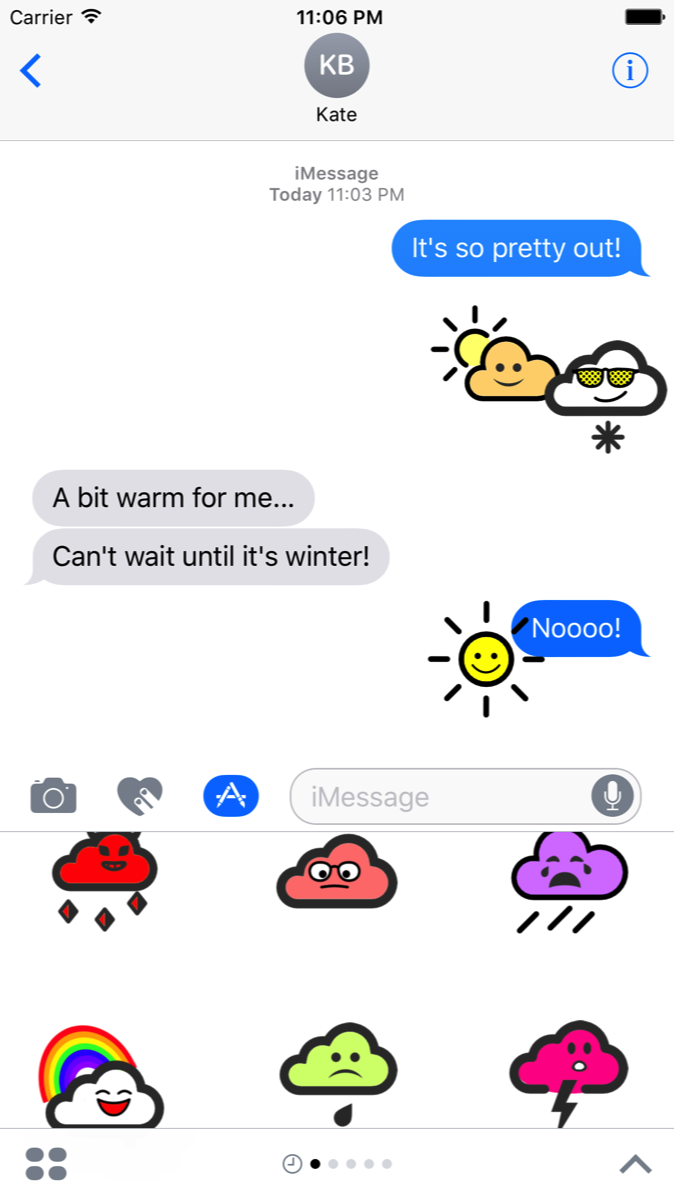Image resolution: width=674 pixels, height=1200 pixels.
Task: Go back to the messages list
Action: (32, 71)
